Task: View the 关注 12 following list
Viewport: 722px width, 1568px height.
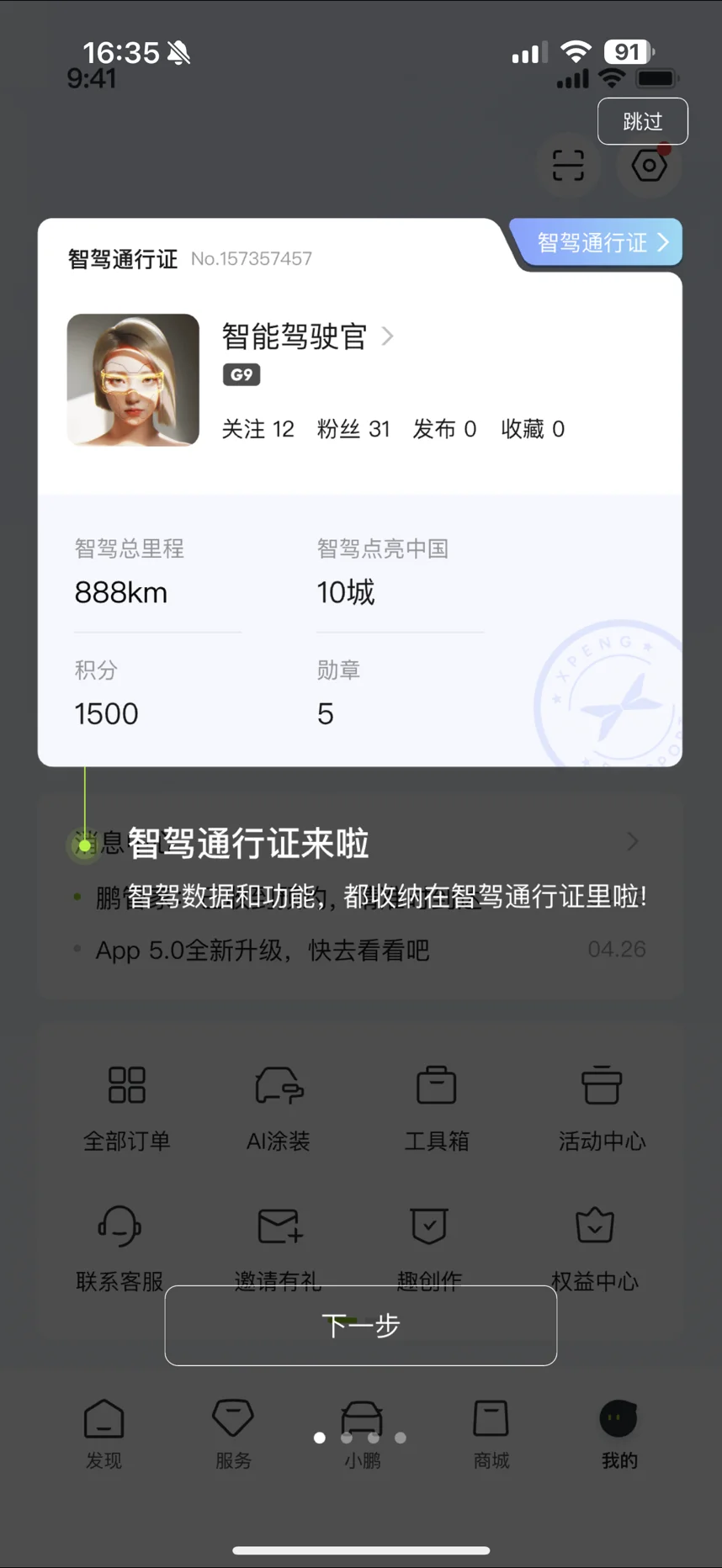Action: (257, 429)
